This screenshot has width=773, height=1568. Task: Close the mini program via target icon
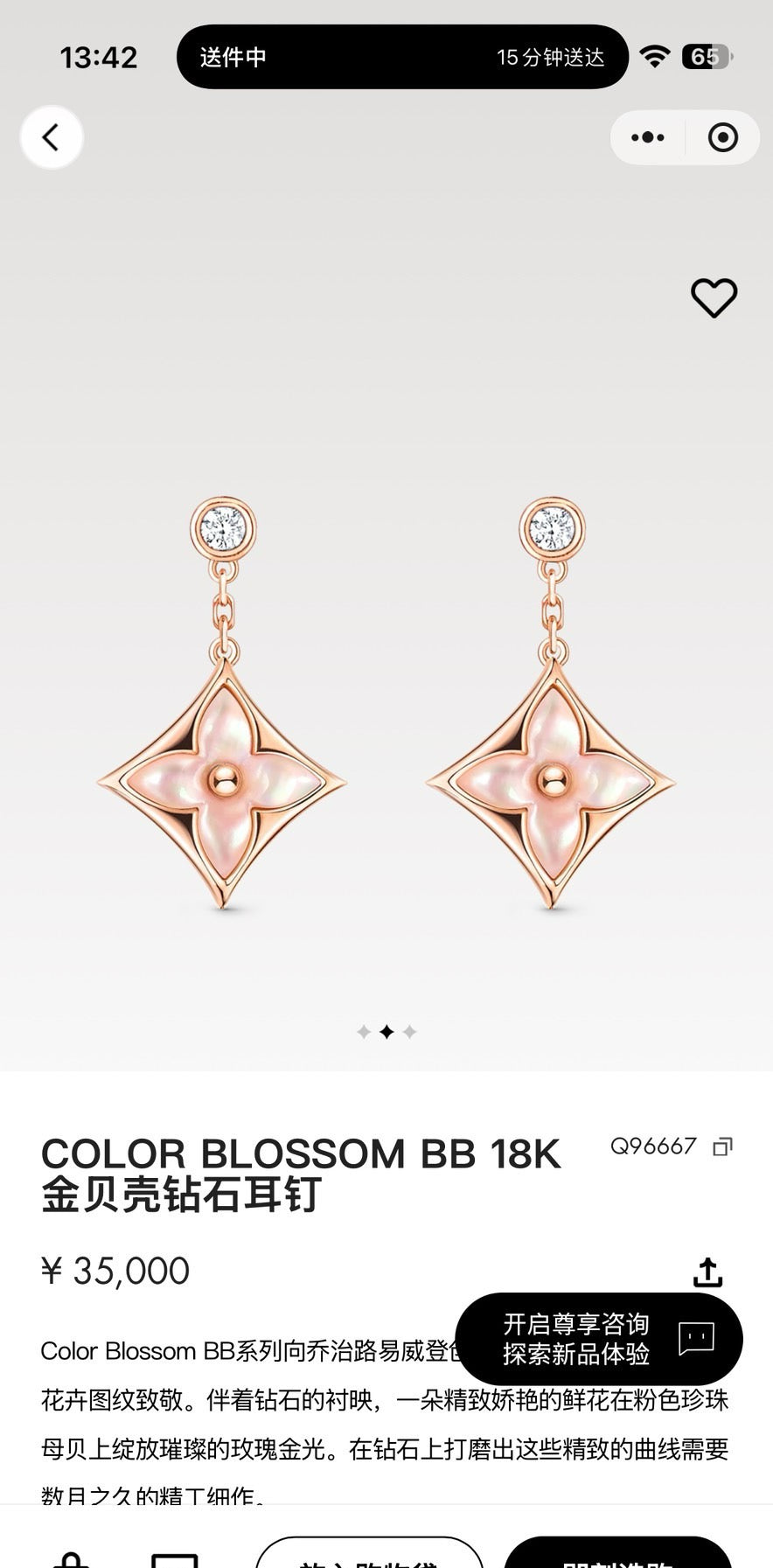723,137
